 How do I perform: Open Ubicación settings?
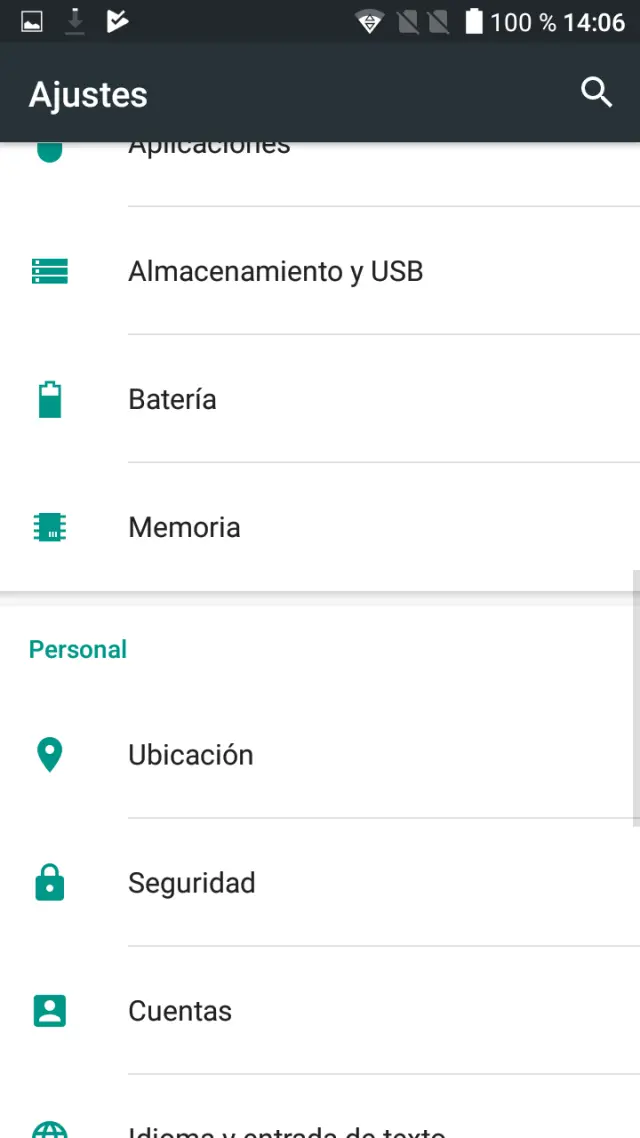[x=190, y=755]
